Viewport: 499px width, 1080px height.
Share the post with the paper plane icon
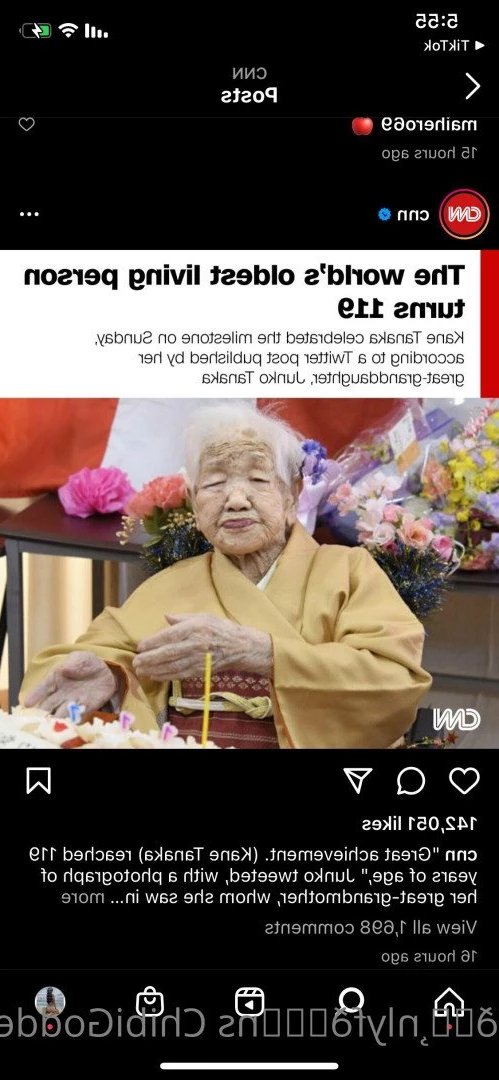358,780
